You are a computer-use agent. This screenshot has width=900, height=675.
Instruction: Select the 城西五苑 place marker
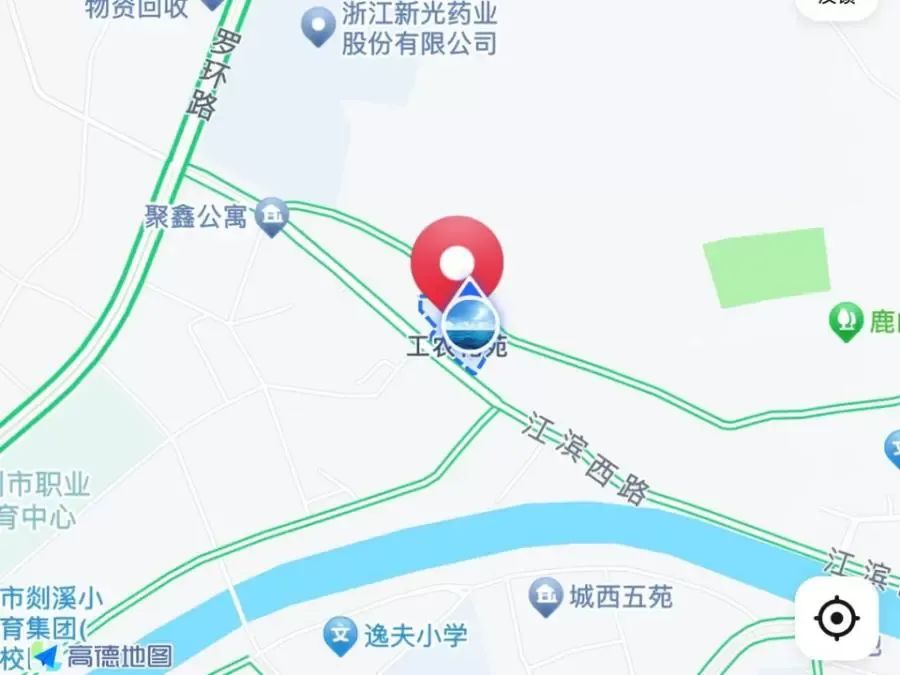(x=545, y=596)
